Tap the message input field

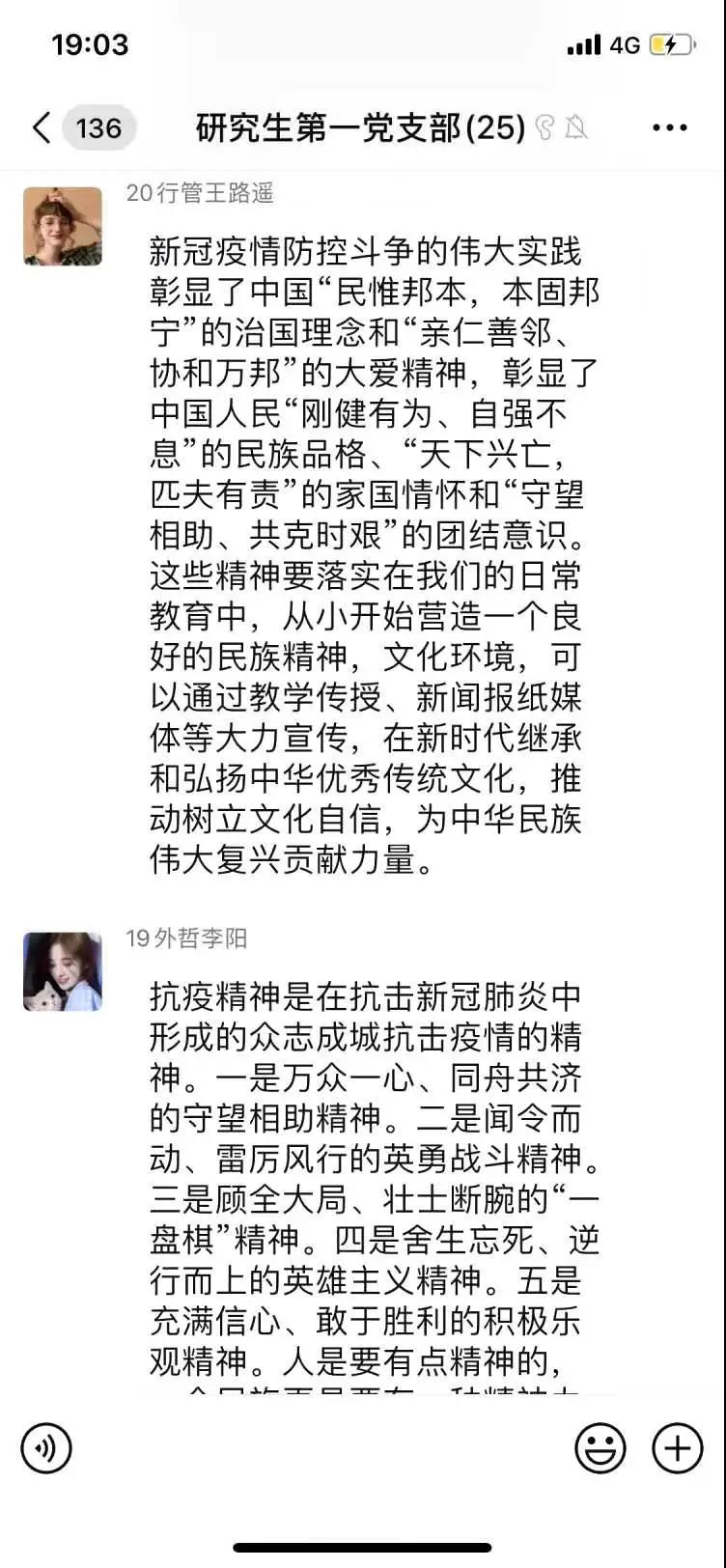click(x=323, y=1448)
